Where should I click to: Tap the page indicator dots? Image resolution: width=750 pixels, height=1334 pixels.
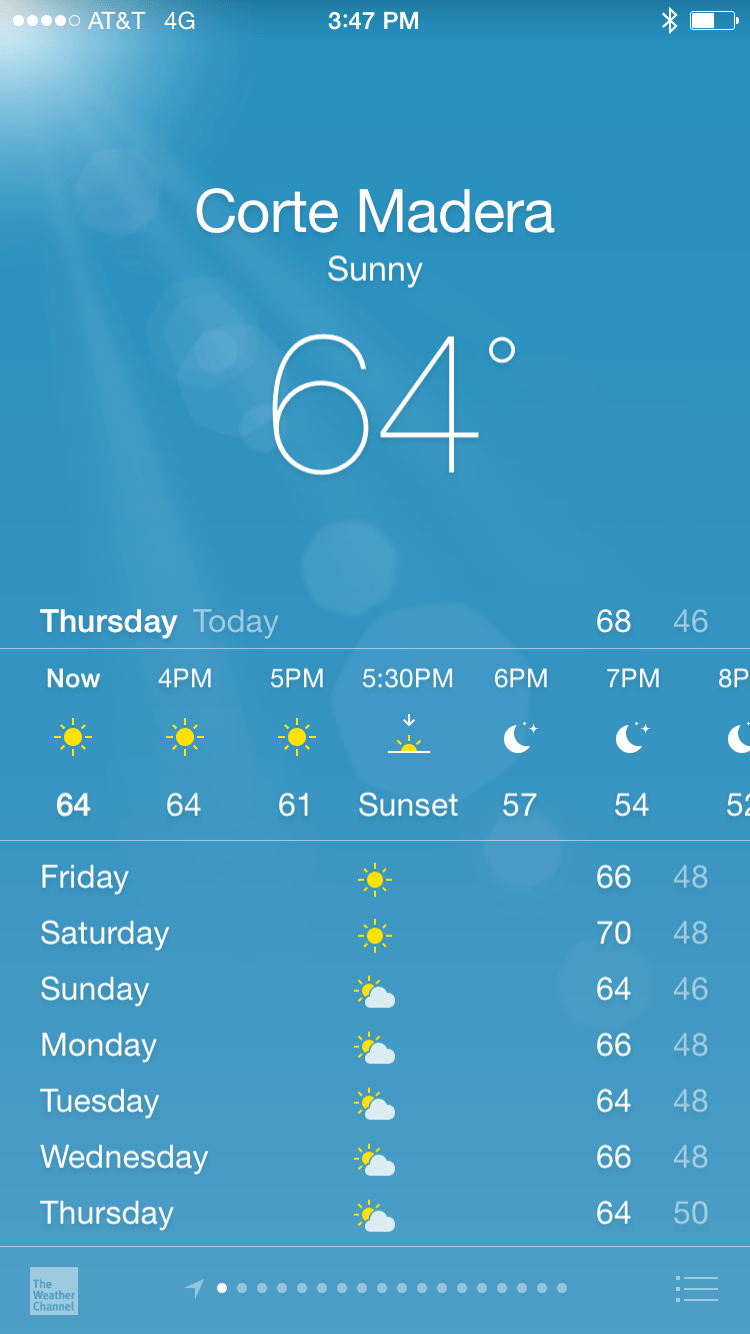[391, 1288]
